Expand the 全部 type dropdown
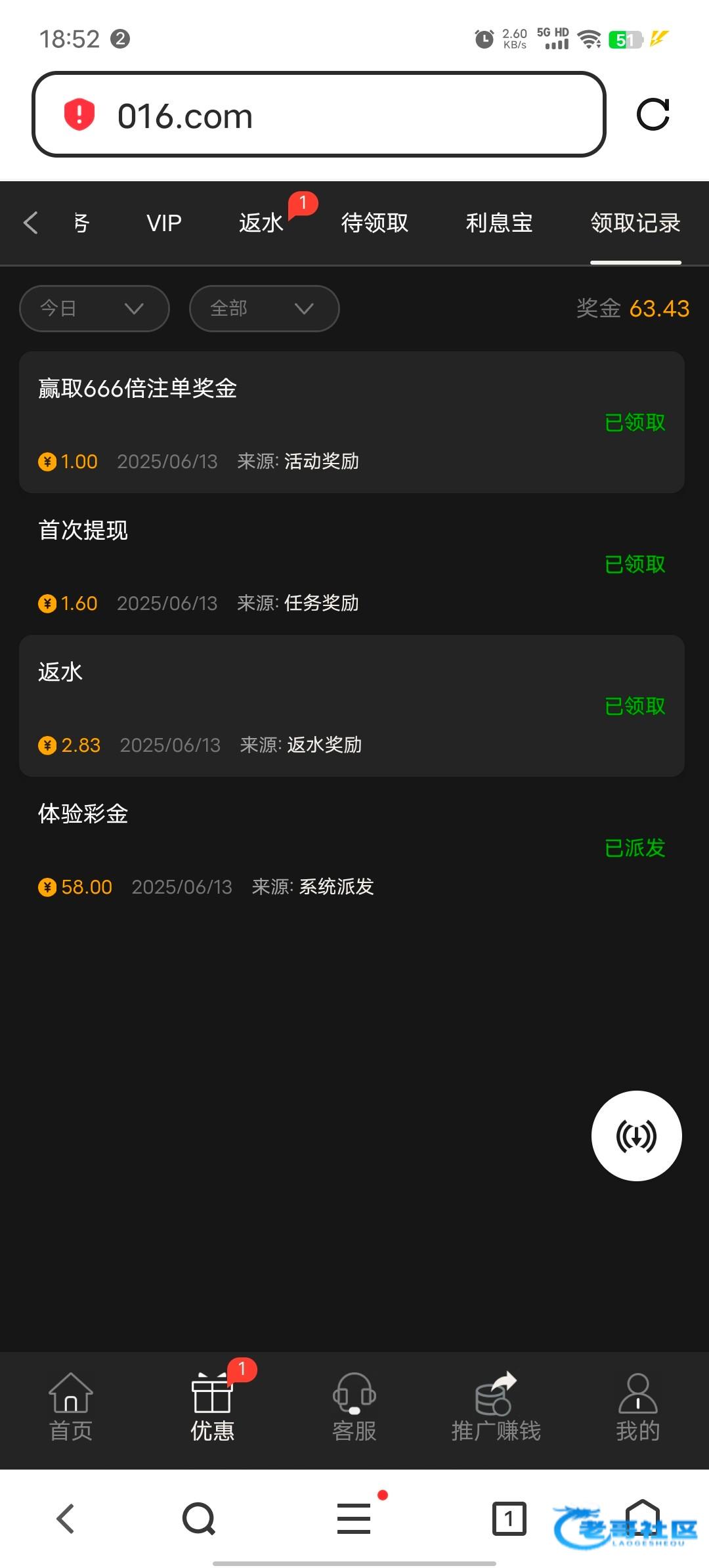Screen dimensions: 709x1568 coord(264,309)
